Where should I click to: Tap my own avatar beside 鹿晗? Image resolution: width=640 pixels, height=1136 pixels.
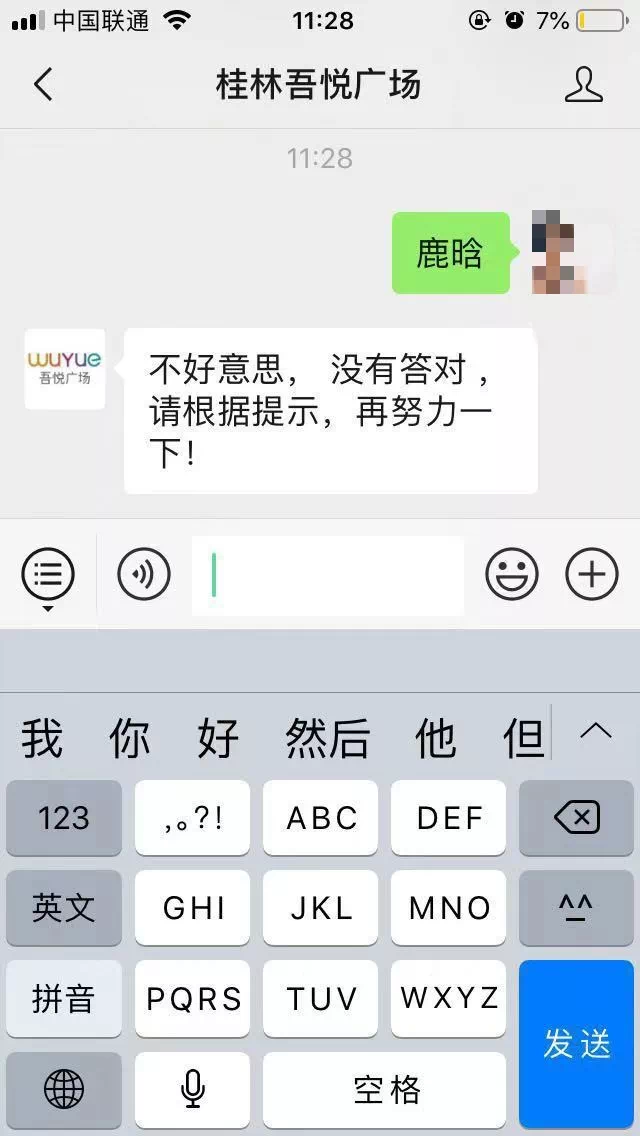[x=572, y=253]
